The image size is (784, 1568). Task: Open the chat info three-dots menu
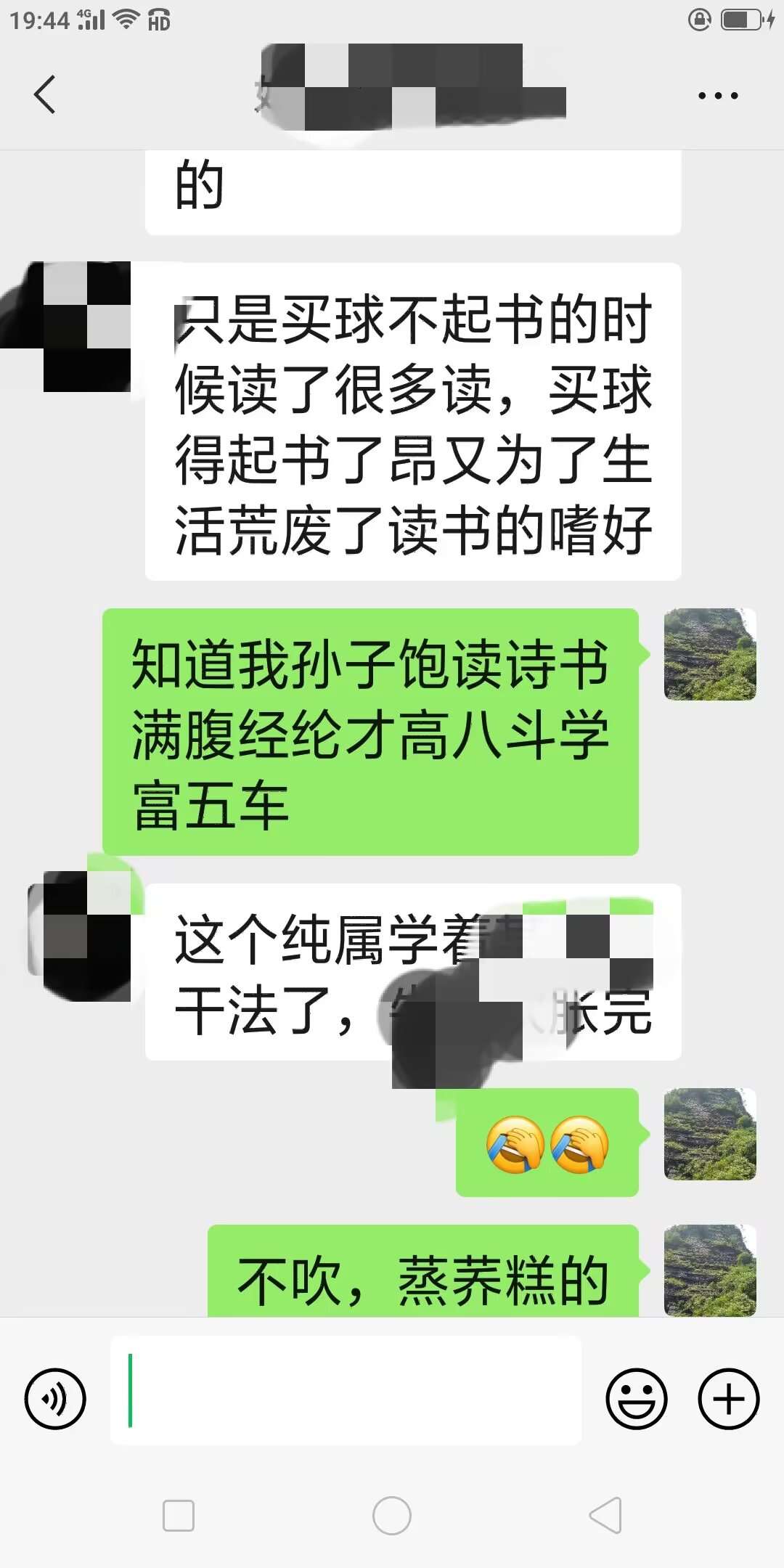tap(717, 95)
